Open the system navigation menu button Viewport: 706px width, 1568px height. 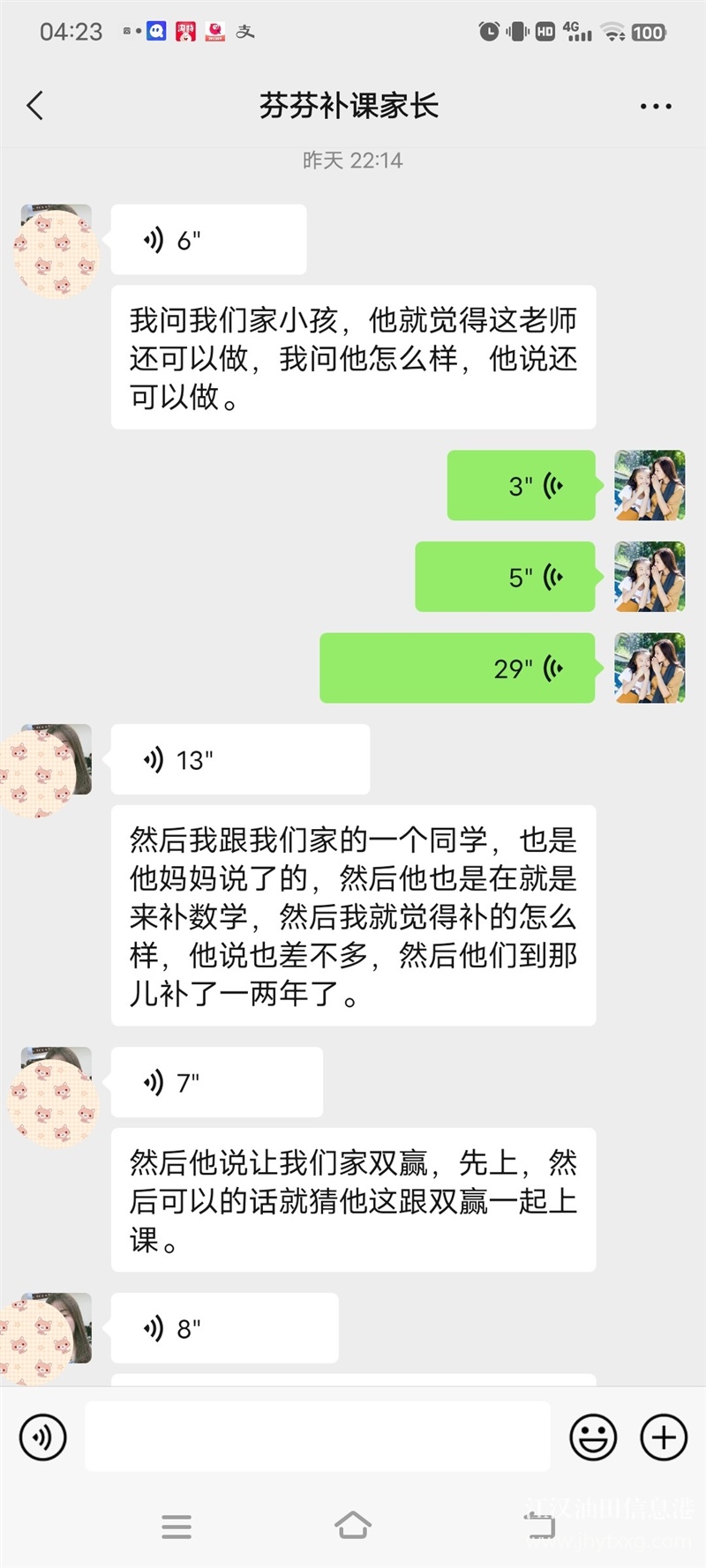tap(176, 1527)
